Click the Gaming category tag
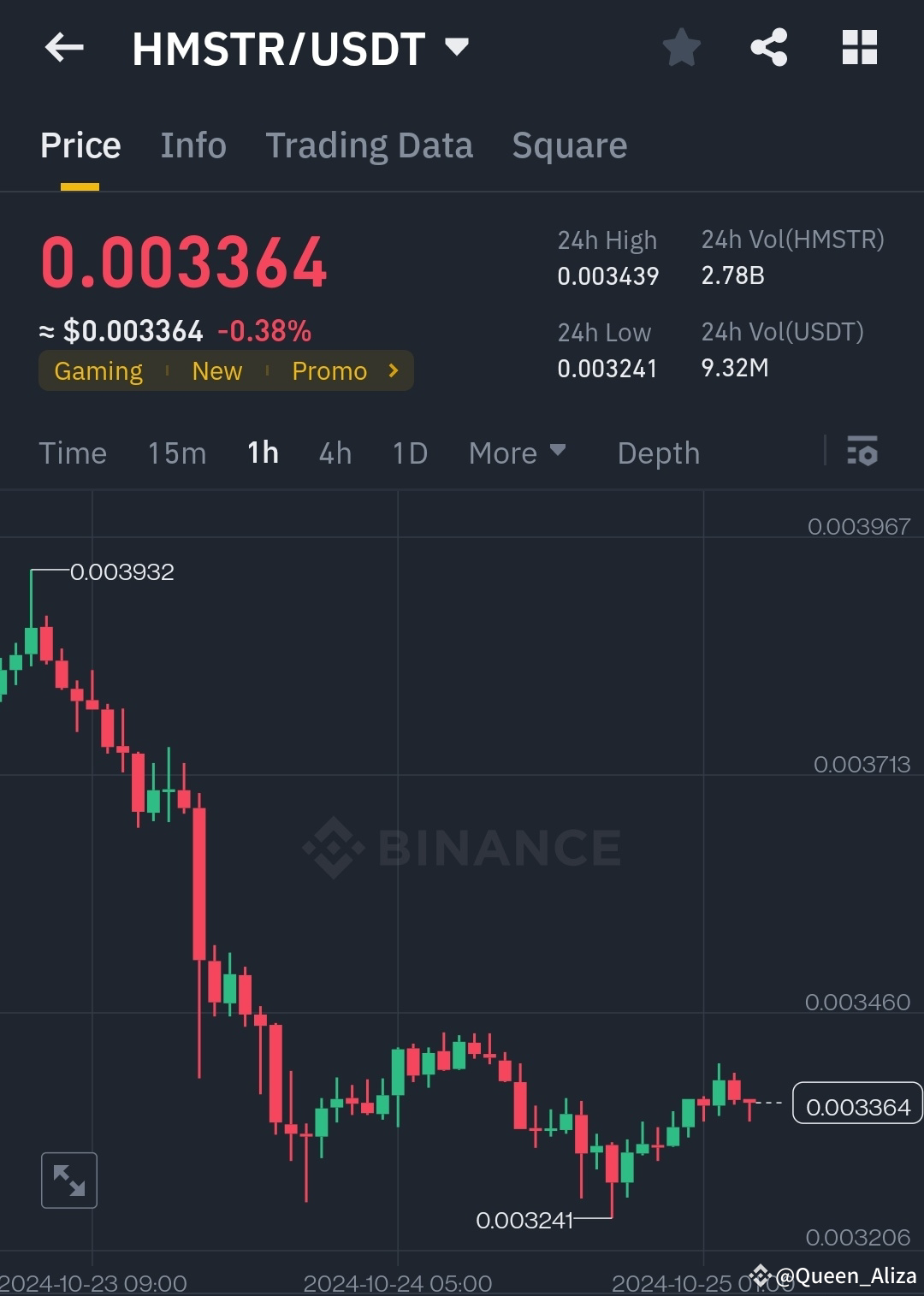The image size is (924, 1296). (99, 370)
